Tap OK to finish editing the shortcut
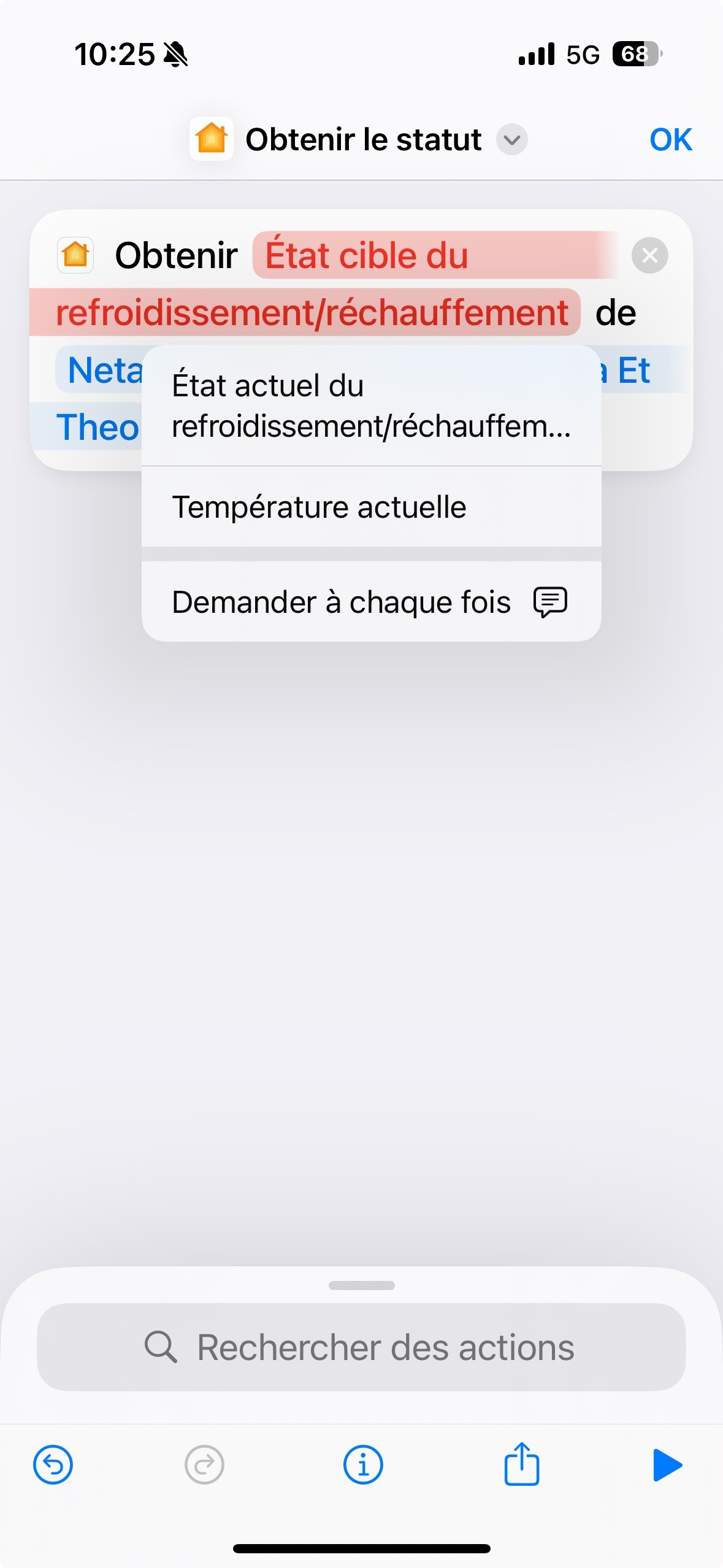 click(670, 140)
